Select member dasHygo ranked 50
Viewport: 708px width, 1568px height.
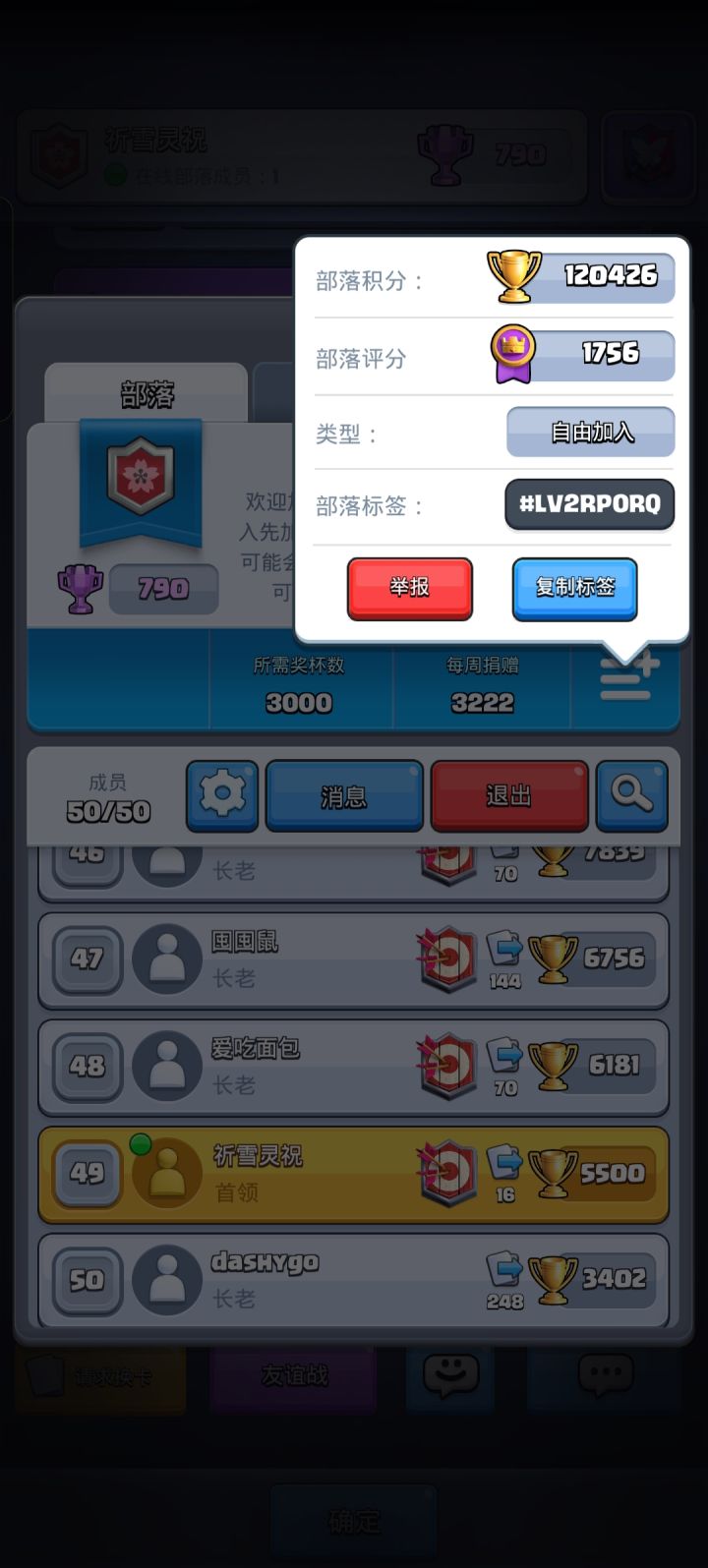point(354,1279)
